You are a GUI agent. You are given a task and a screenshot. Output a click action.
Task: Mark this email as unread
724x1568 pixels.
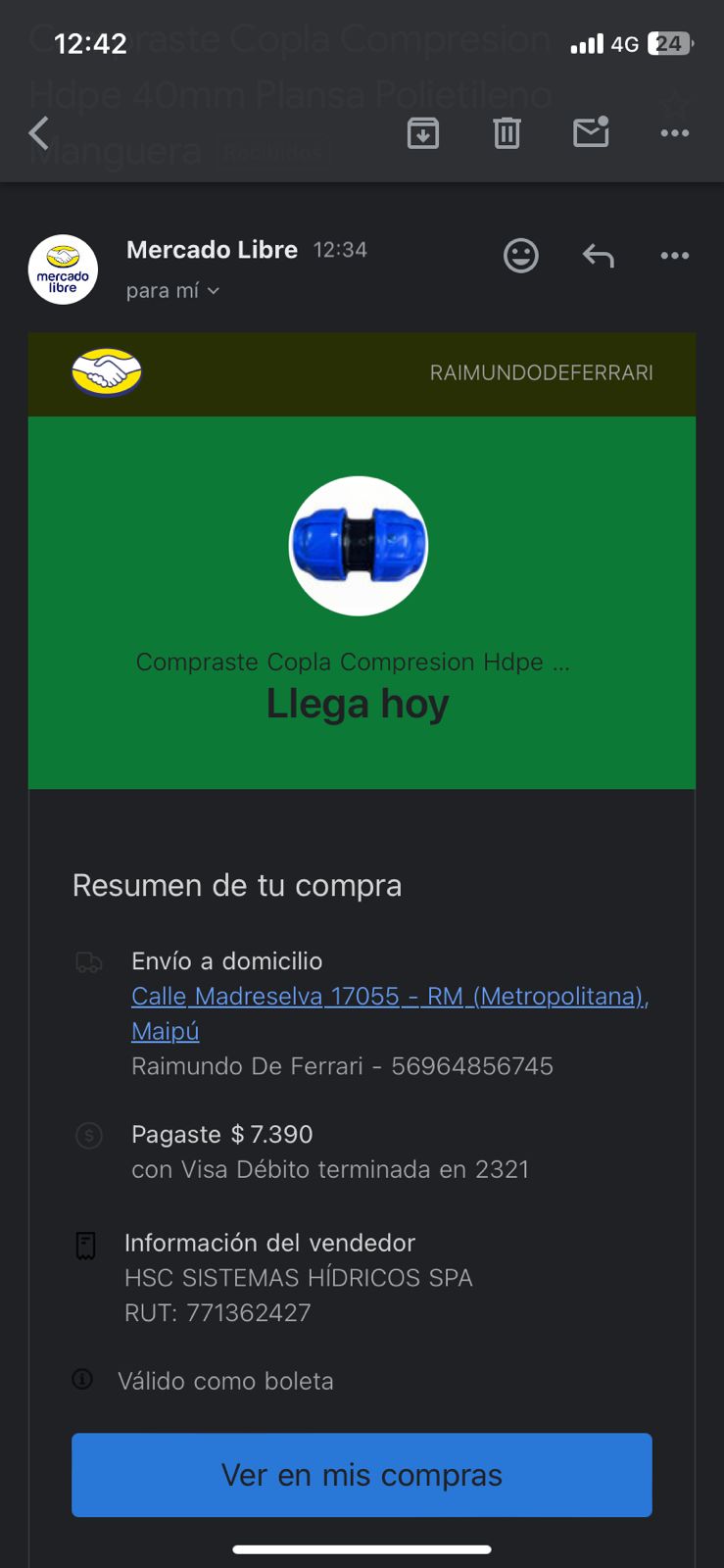pyautogui.click(x=591, y=131)
